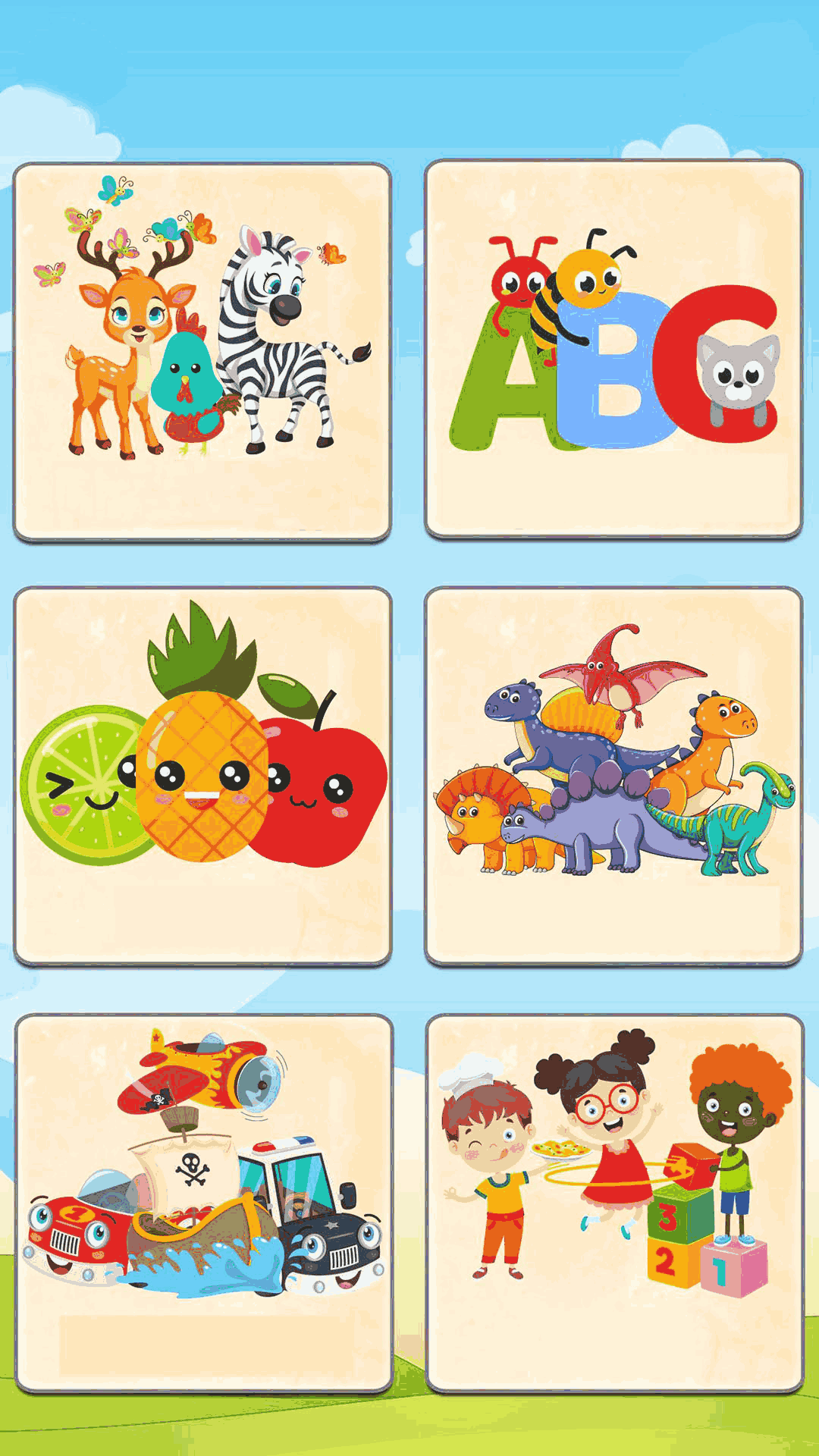Open the animals card with deer and zebra
Screen dimensions: 819x1456
click(202, 352)
